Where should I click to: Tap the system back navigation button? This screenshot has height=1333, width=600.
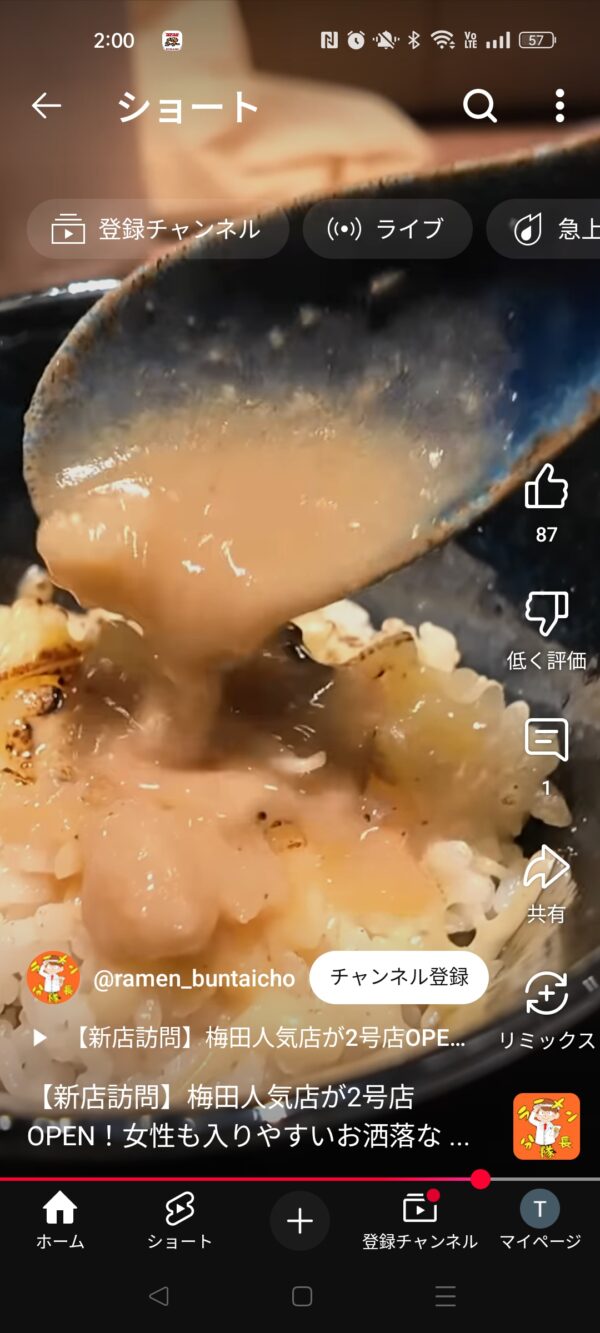[x=158, y=1297]
